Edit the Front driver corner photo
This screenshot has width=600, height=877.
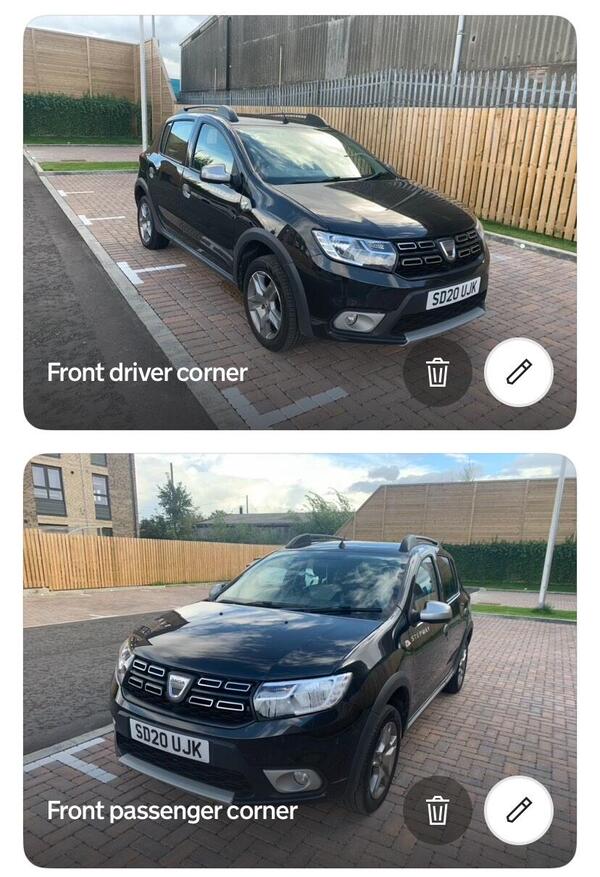(518, 373)
